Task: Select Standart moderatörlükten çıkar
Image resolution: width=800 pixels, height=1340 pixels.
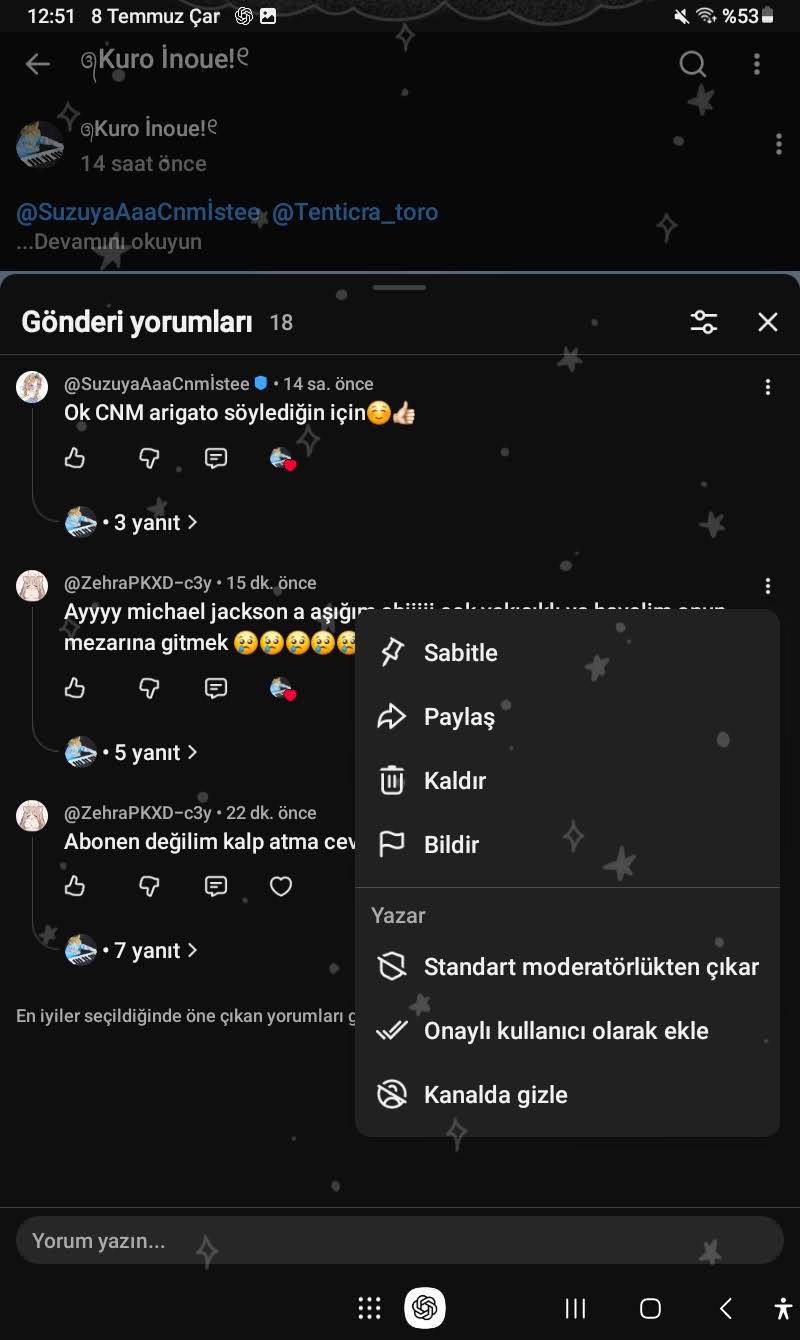Action: [567, 967]
